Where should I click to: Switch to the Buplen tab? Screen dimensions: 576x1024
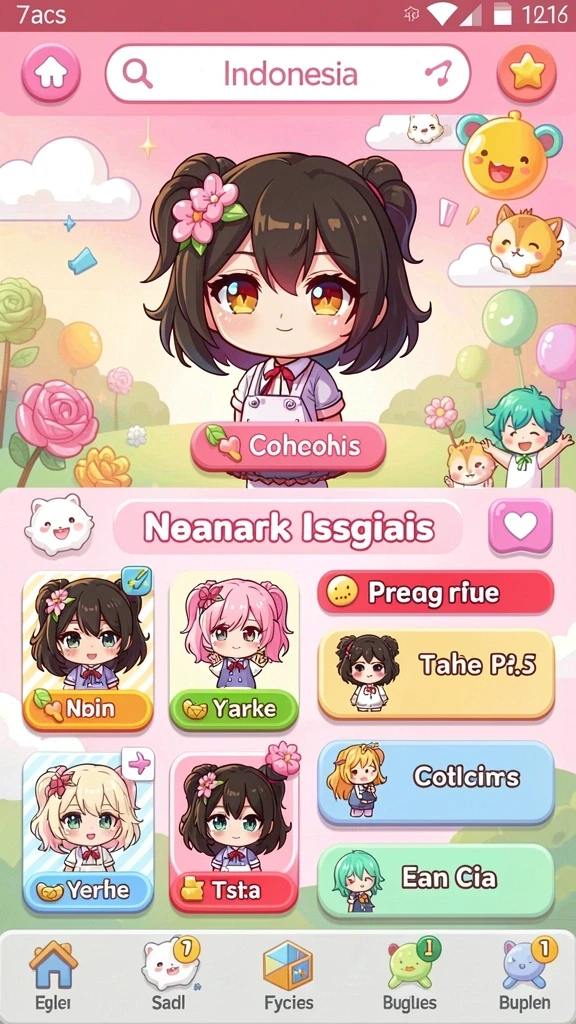pyautogui.click(x=524, y=975)
